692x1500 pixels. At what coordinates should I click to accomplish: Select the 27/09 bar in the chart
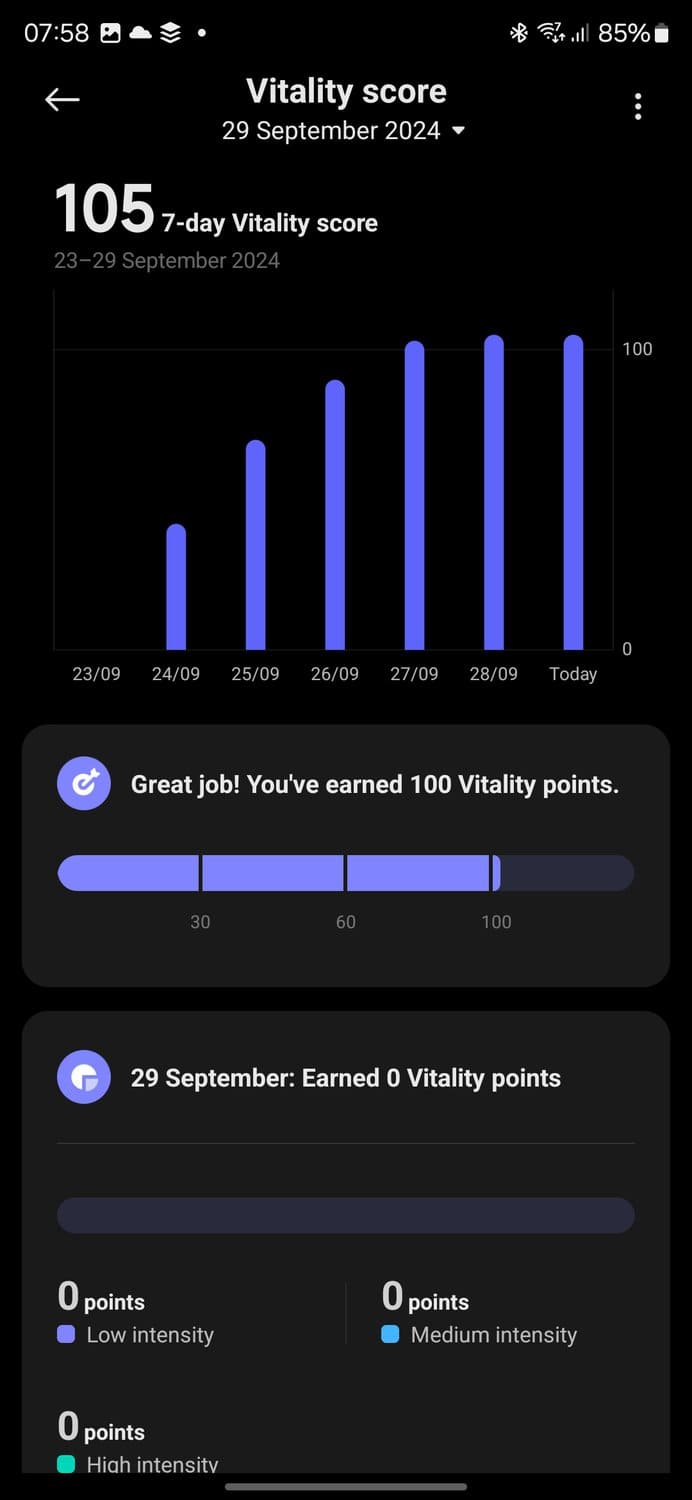(x=415, y=497)
